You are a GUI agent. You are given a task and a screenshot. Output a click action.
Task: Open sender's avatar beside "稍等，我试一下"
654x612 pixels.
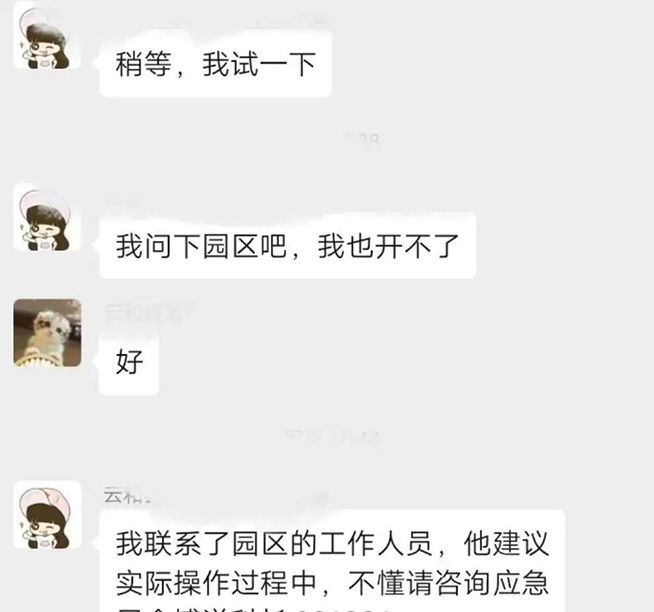pyautogui.click(x=47, y=36)
